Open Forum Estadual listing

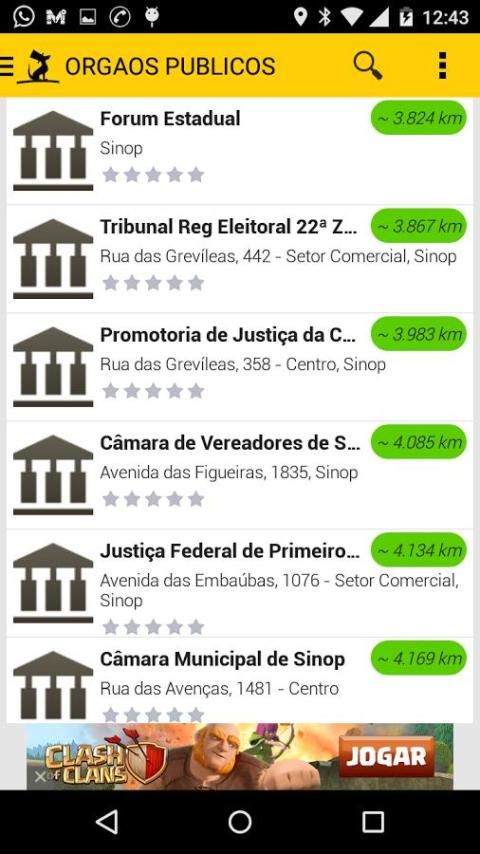tap(240, 151)
